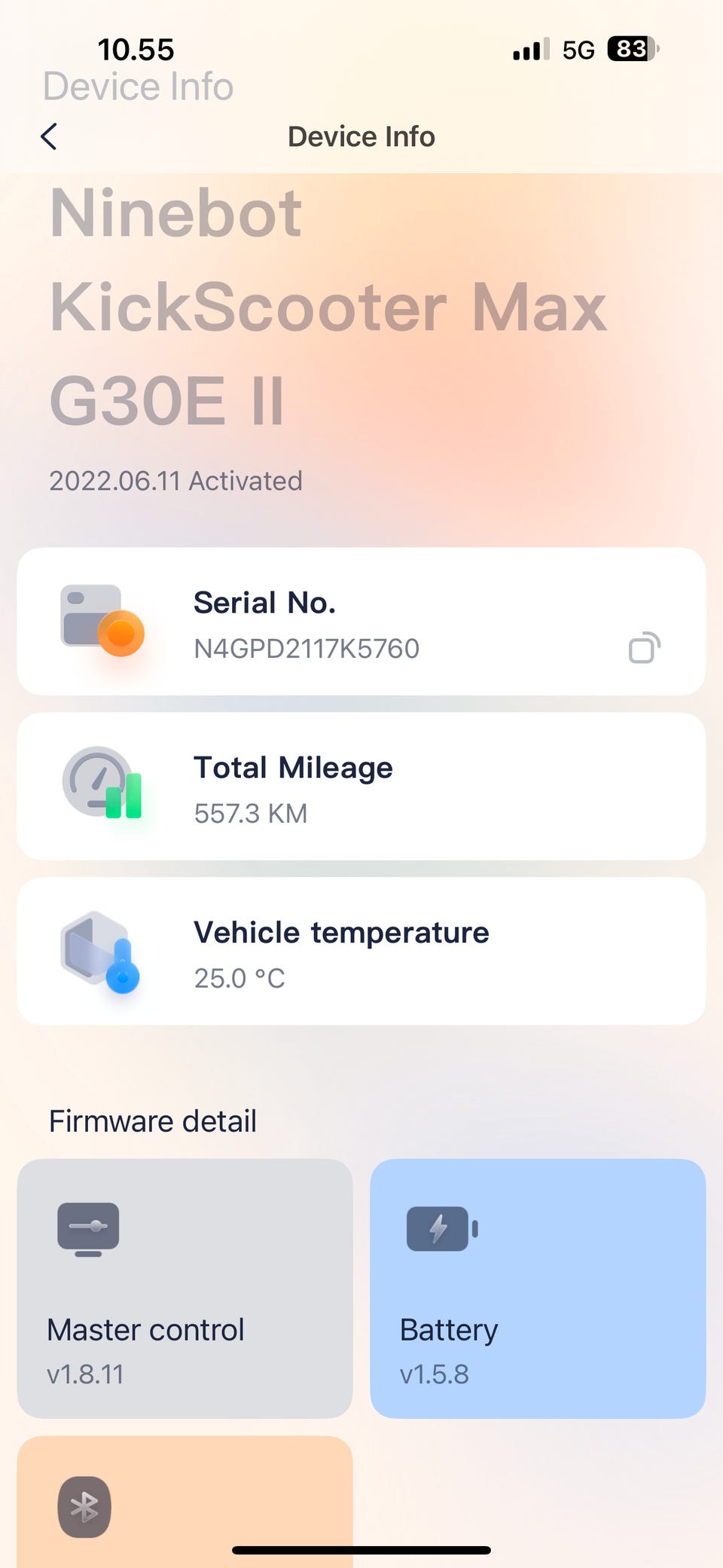Copy the serial number
This screenshot has height=1568, width=723.
click(x=644, y=648)
